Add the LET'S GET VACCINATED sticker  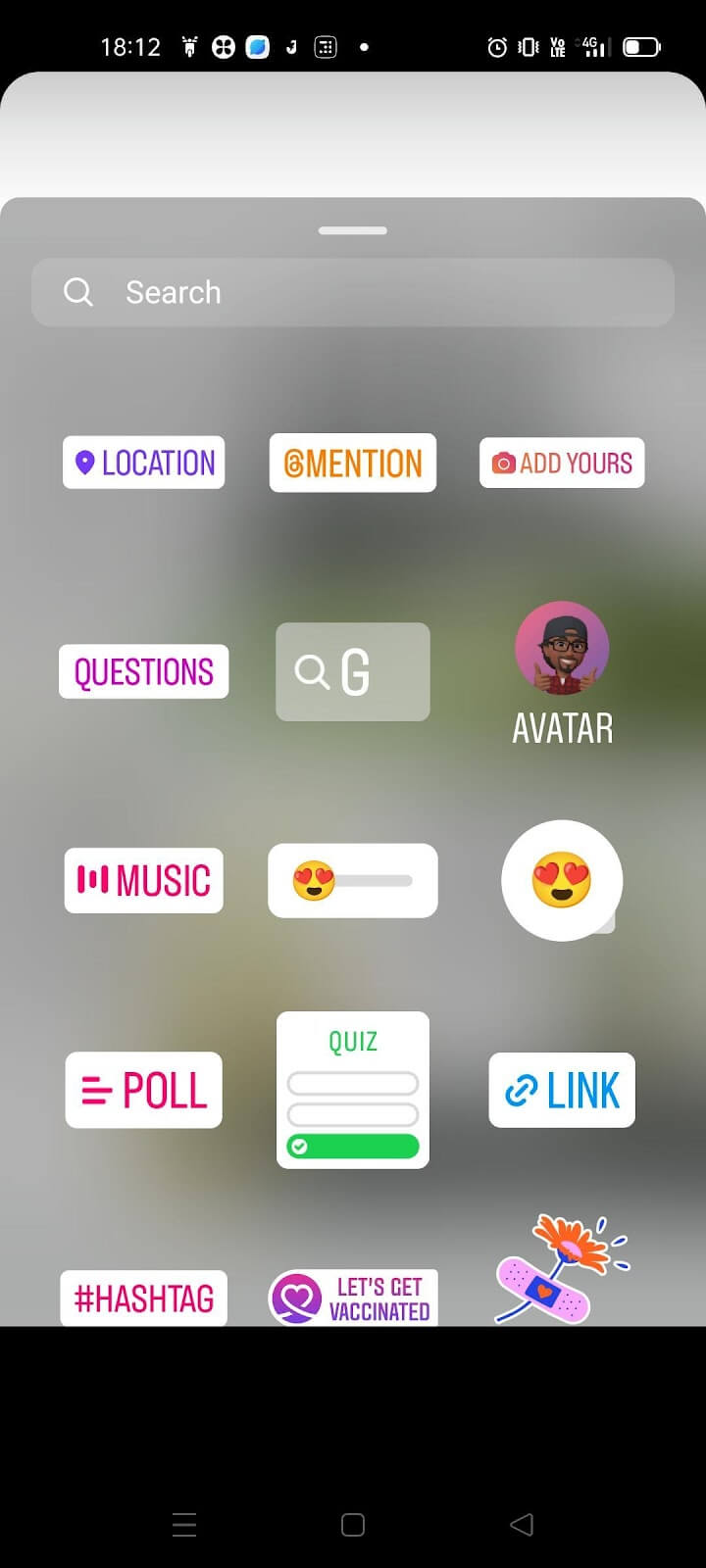tap(353, 1298)
